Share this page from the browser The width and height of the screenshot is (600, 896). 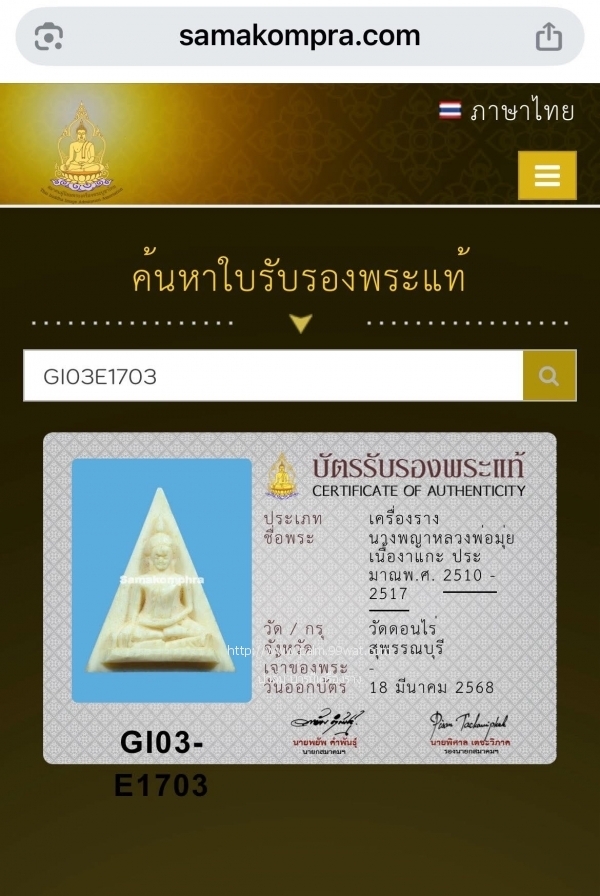(548, 37)
